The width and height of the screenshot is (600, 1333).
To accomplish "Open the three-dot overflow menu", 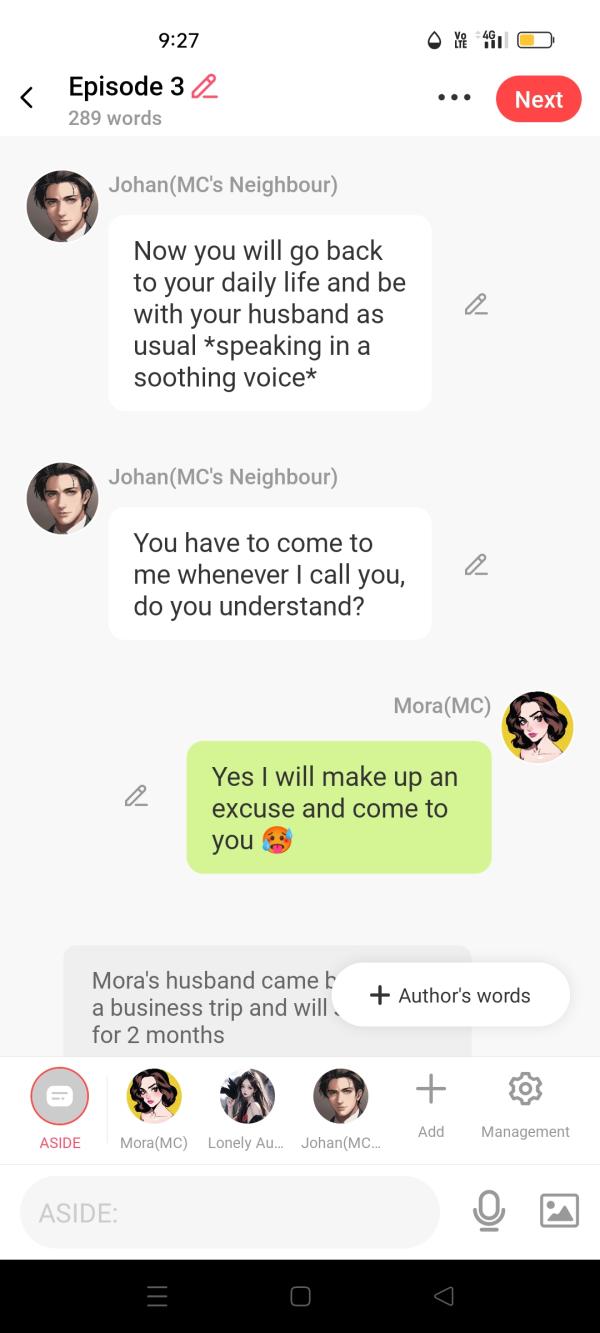I will pyautogui.click(x=454, y=98).
